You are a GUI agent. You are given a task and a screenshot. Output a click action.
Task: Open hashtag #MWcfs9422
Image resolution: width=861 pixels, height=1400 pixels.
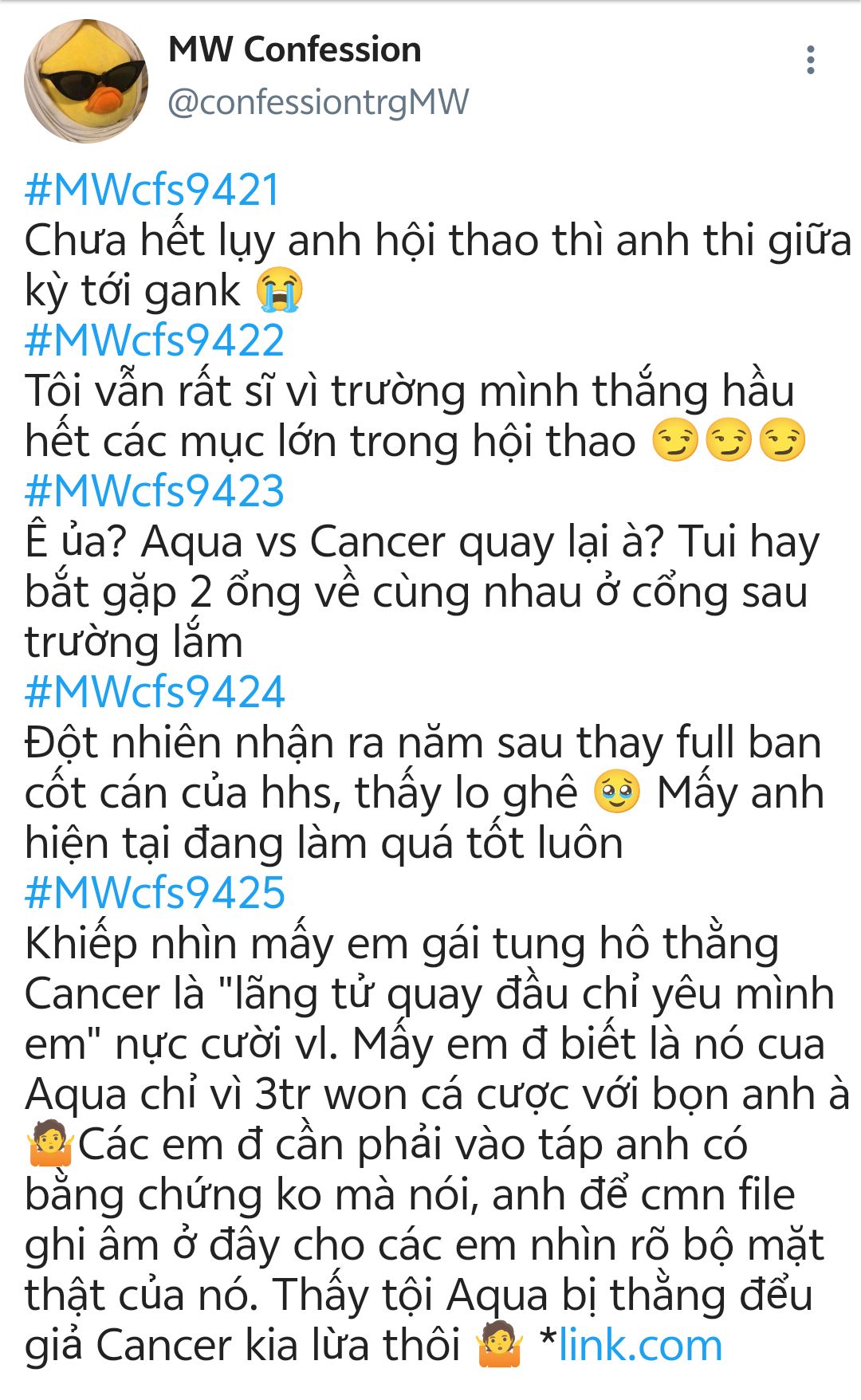[155, 340]
